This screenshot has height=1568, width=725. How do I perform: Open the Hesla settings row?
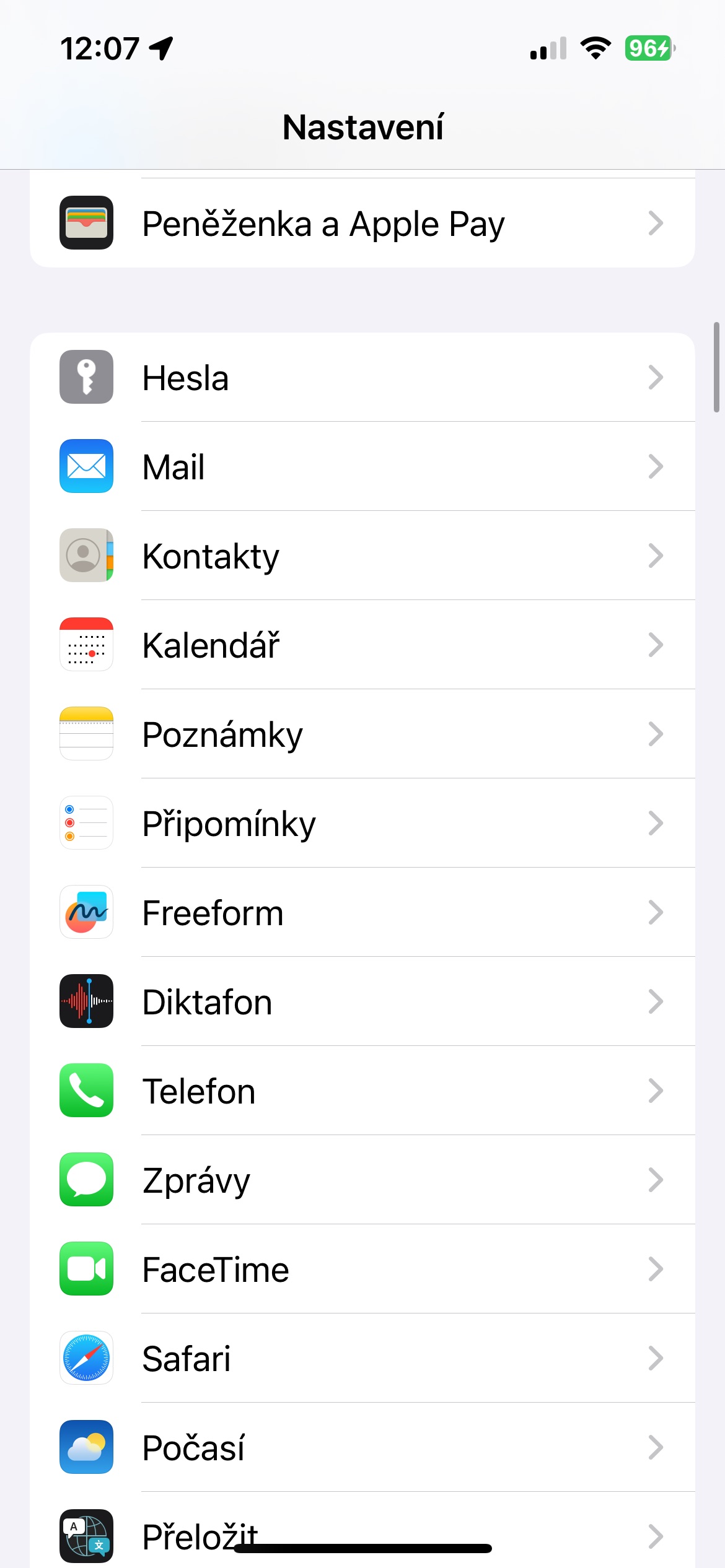(x=362, y=378)
